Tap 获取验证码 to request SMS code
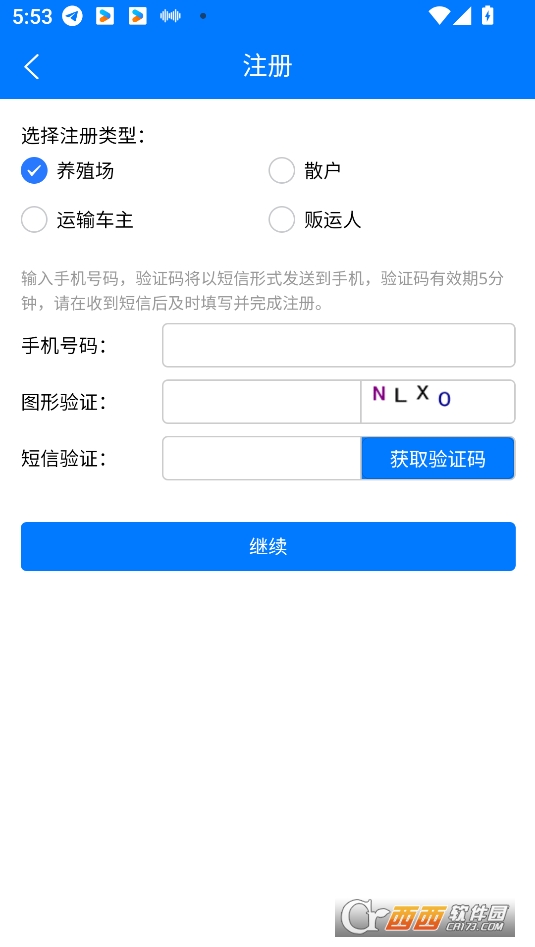535x947 pixels. click(438, 458)
